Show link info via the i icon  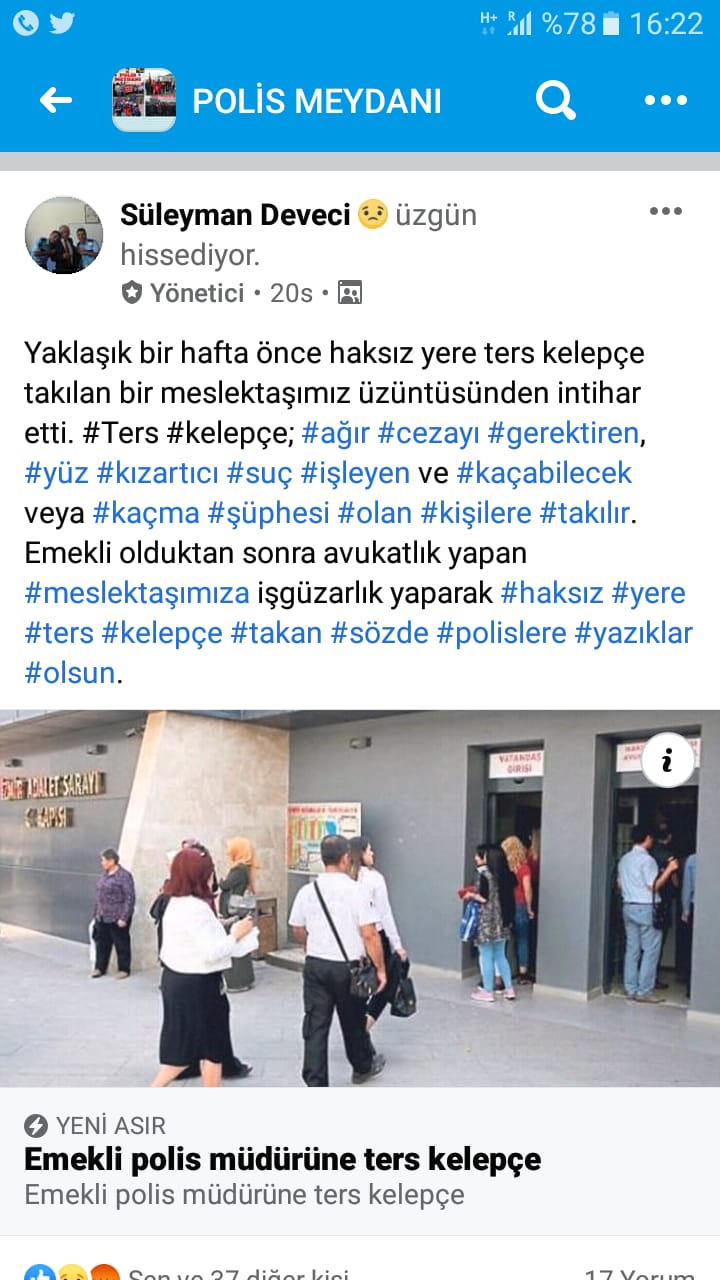point(668,760)
